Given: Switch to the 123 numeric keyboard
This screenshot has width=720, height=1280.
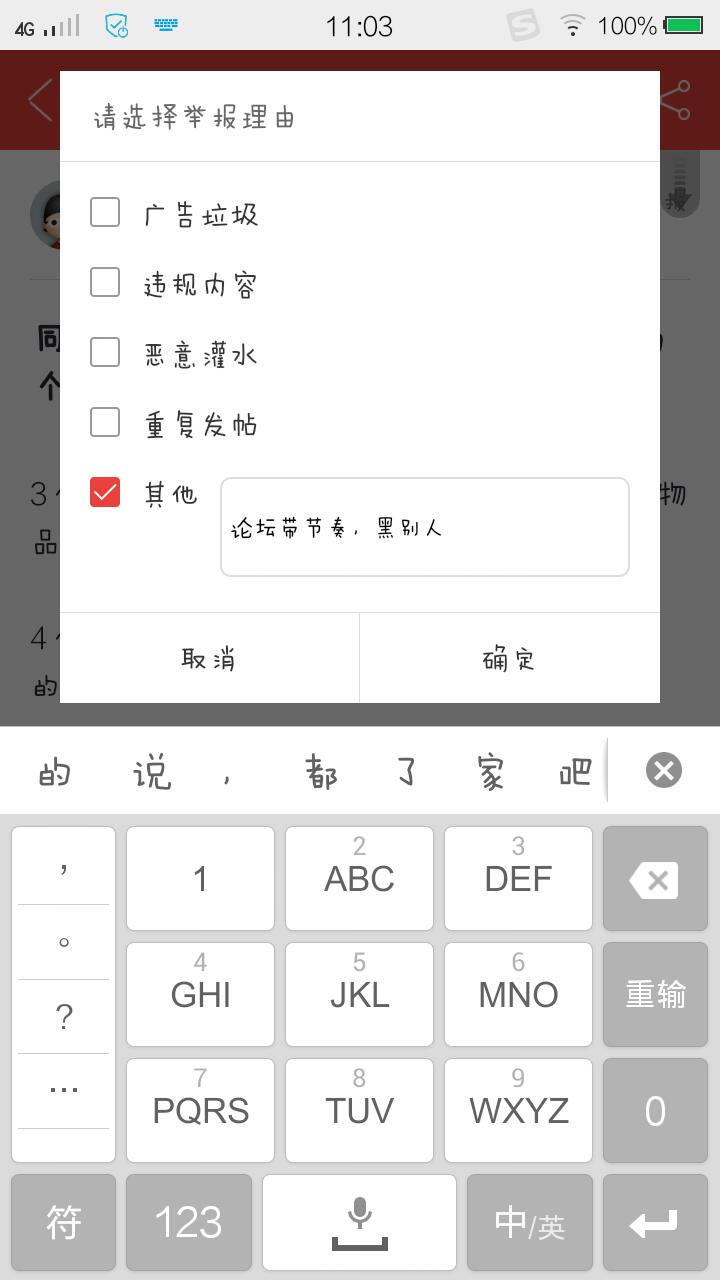Looking at the screenshot, I should coord(188,1222).
